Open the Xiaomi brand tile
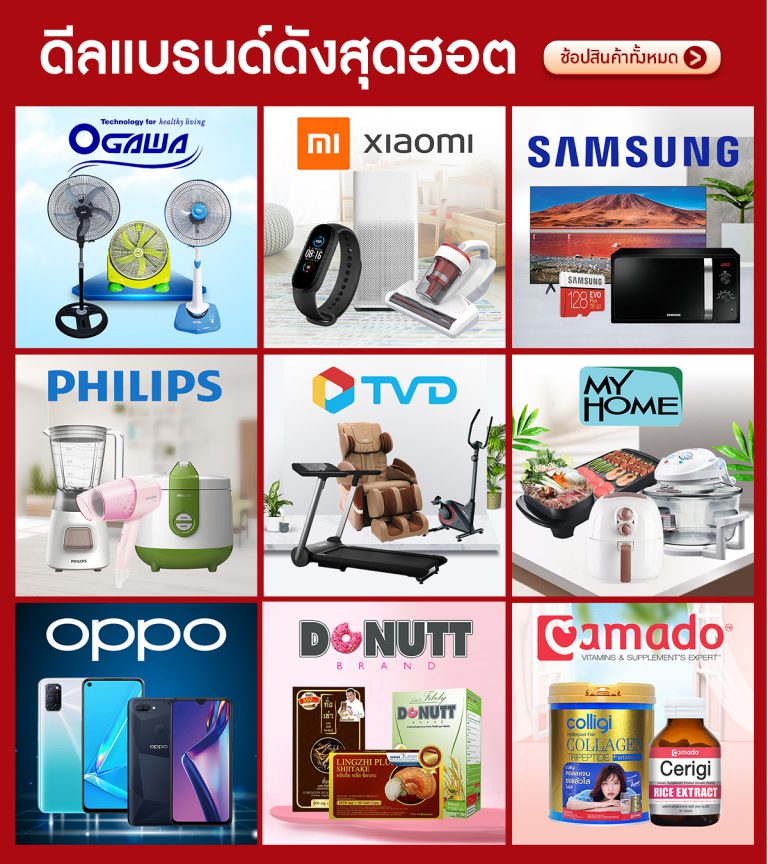This screenshot has width=768, height=864. pos(384,227)
